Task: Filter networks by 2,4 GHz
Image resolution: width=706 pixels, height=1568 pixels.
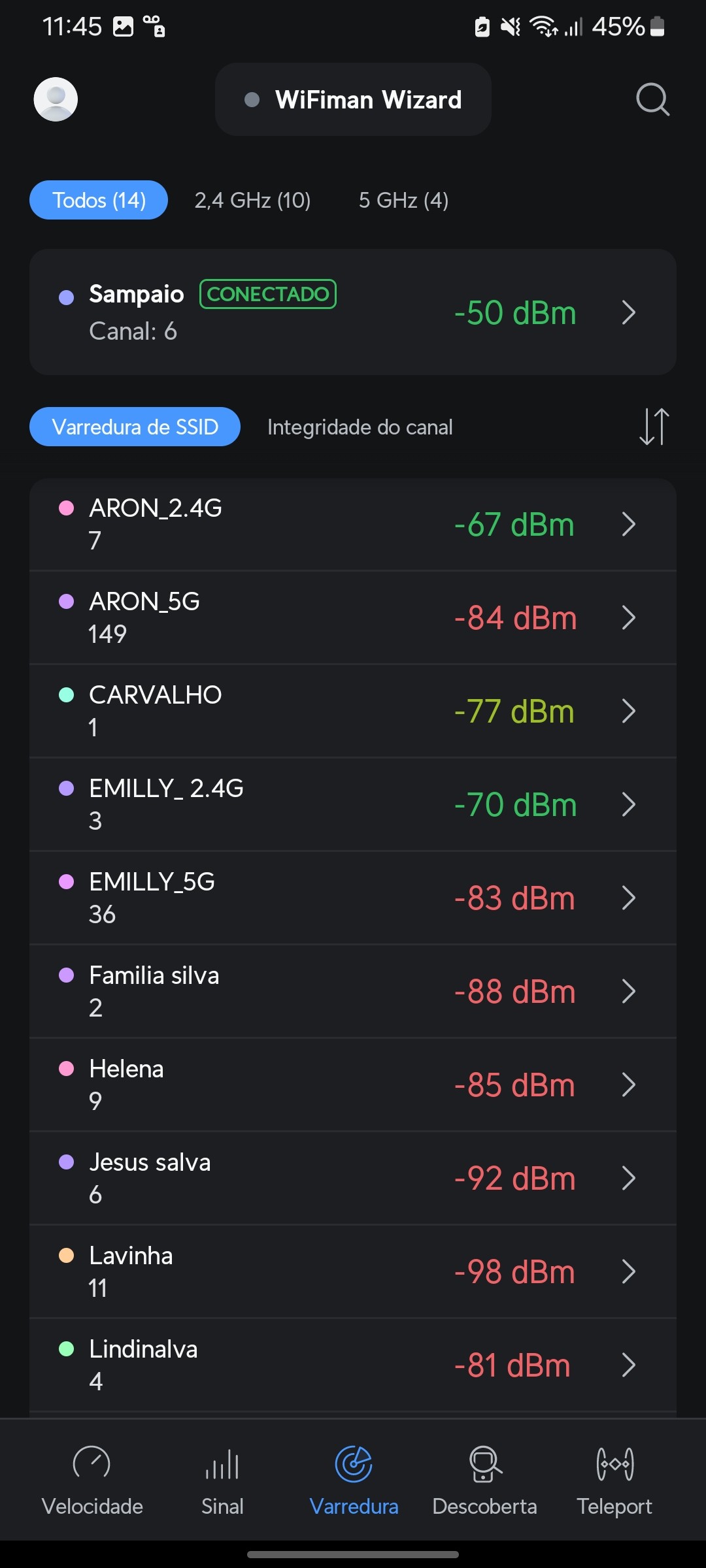Action: coord(252,200)
